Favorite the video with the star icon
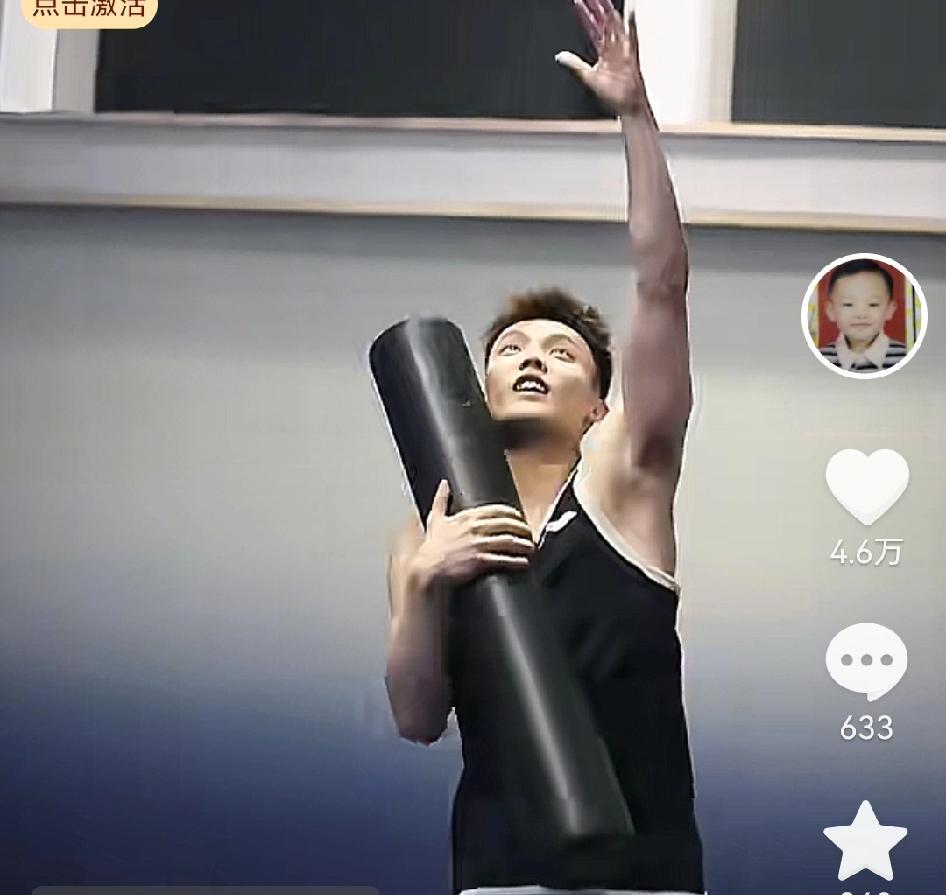 [x=865, y=841]
